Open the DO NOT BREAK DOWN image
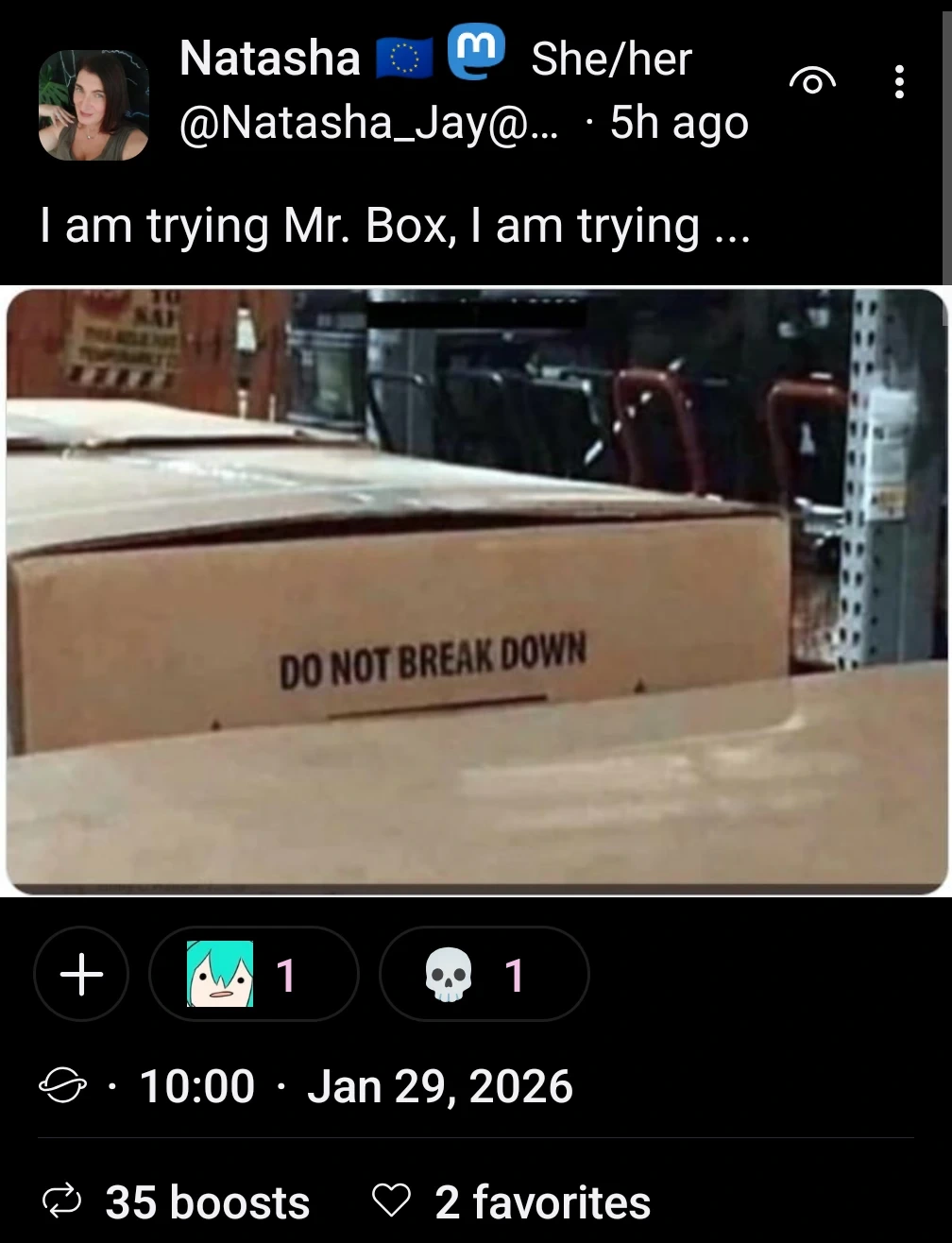Screen dimensions: 952x1243 tap(476, 591)
